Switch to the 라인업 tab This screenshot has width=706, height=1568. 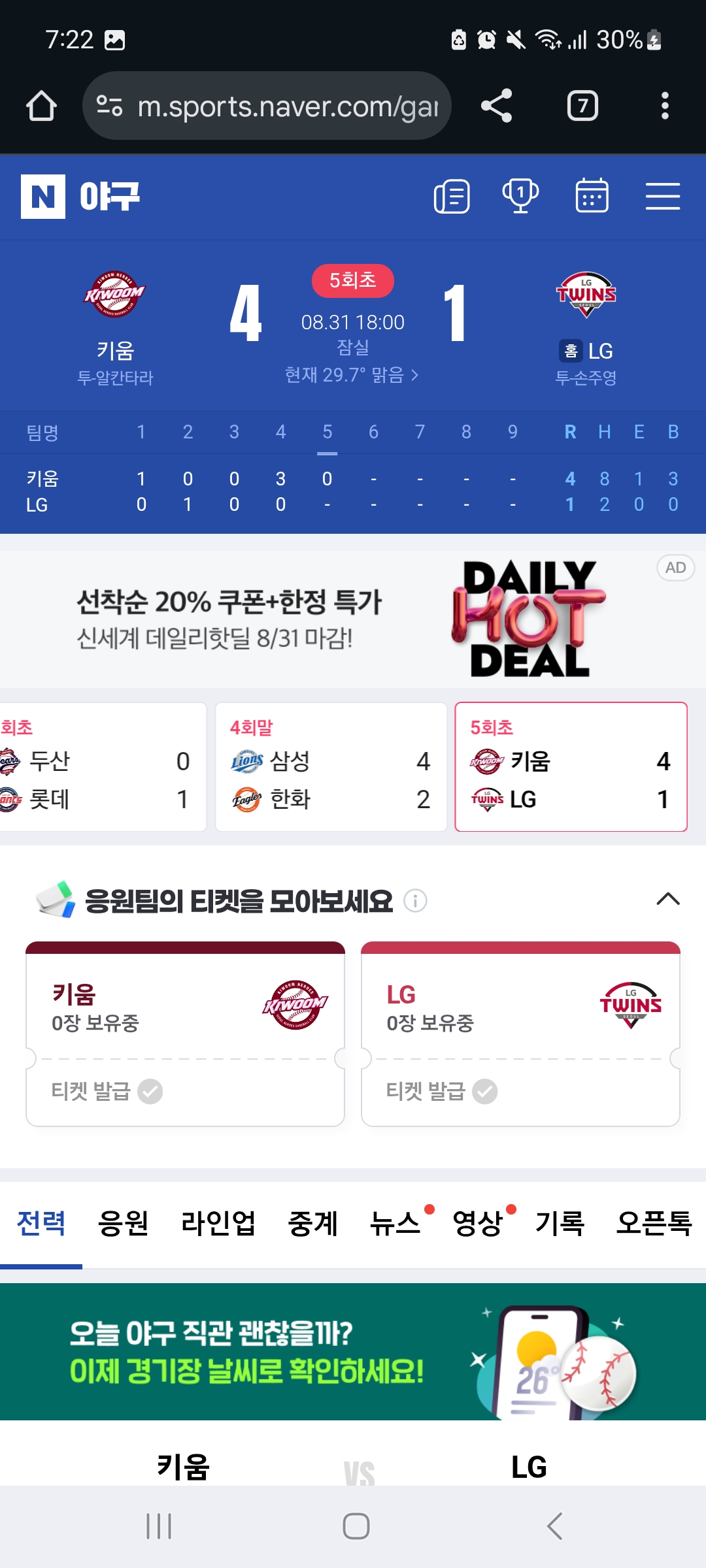(x=218, y=1223)
